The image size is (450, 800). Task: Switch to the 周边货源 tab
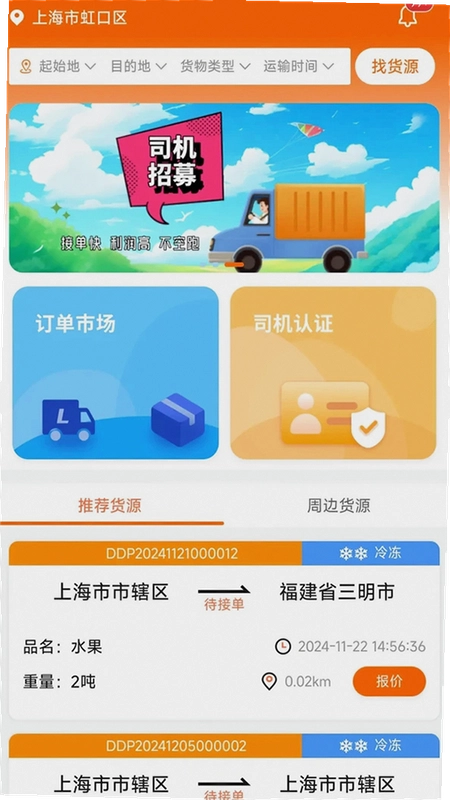338,506
